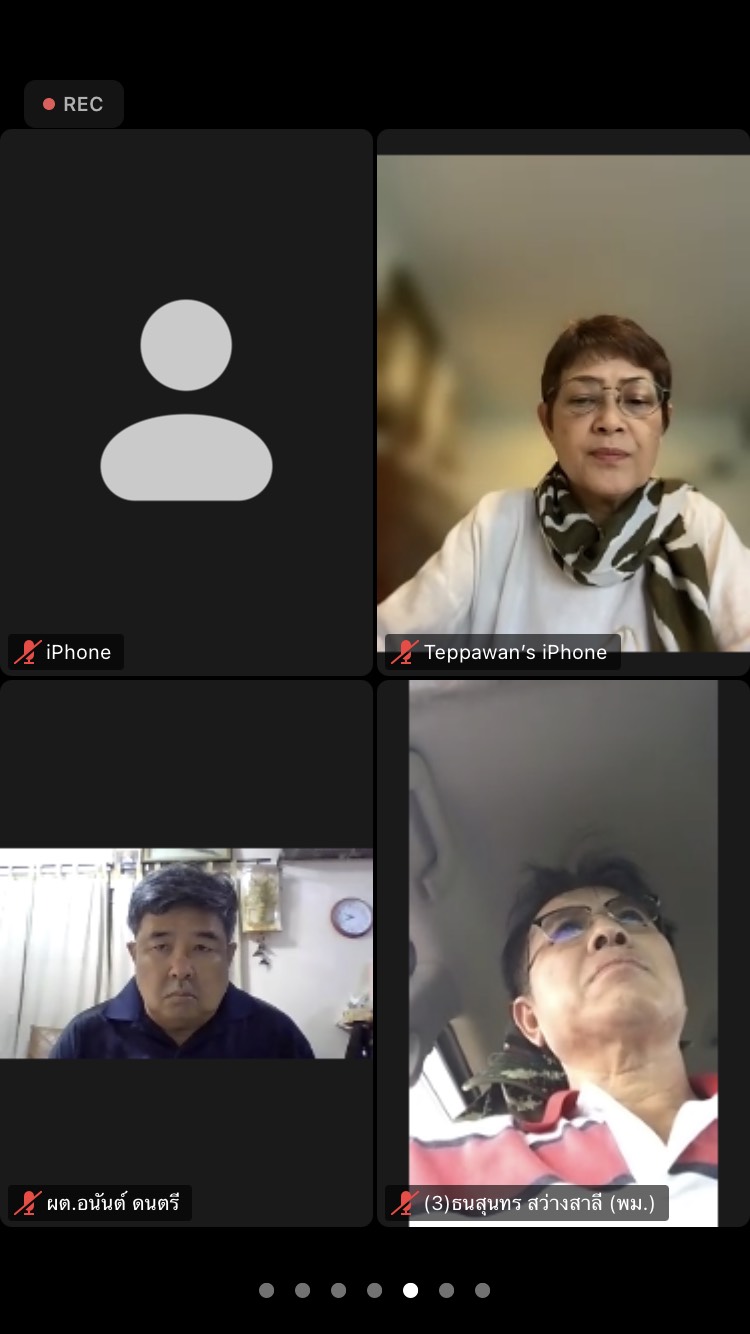Screen dimensions: 750x1334
Task: Select Teppawan's iPhone video tile
Action: click(x=563, y=402)
